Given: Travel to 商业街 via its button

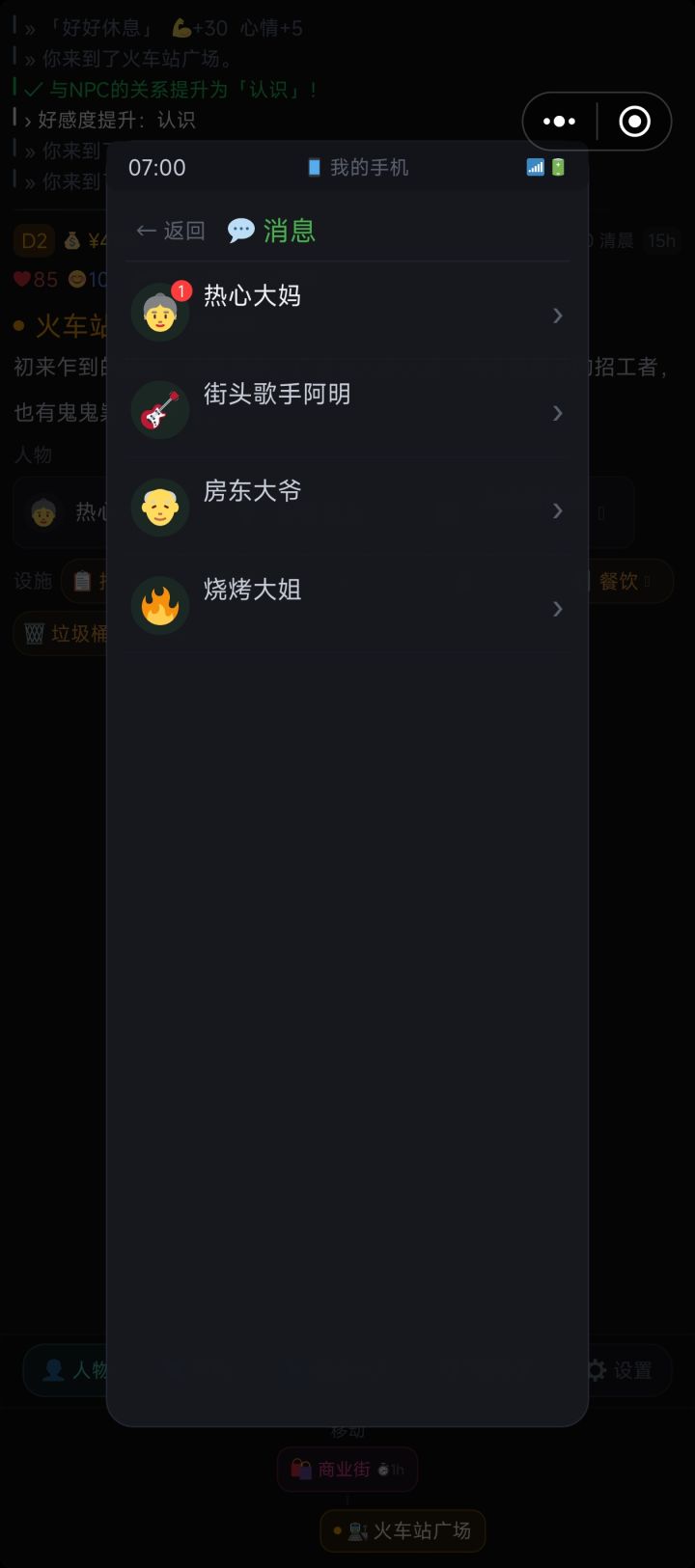Looking at the screenshot, I should click(x=347, y=1468).
